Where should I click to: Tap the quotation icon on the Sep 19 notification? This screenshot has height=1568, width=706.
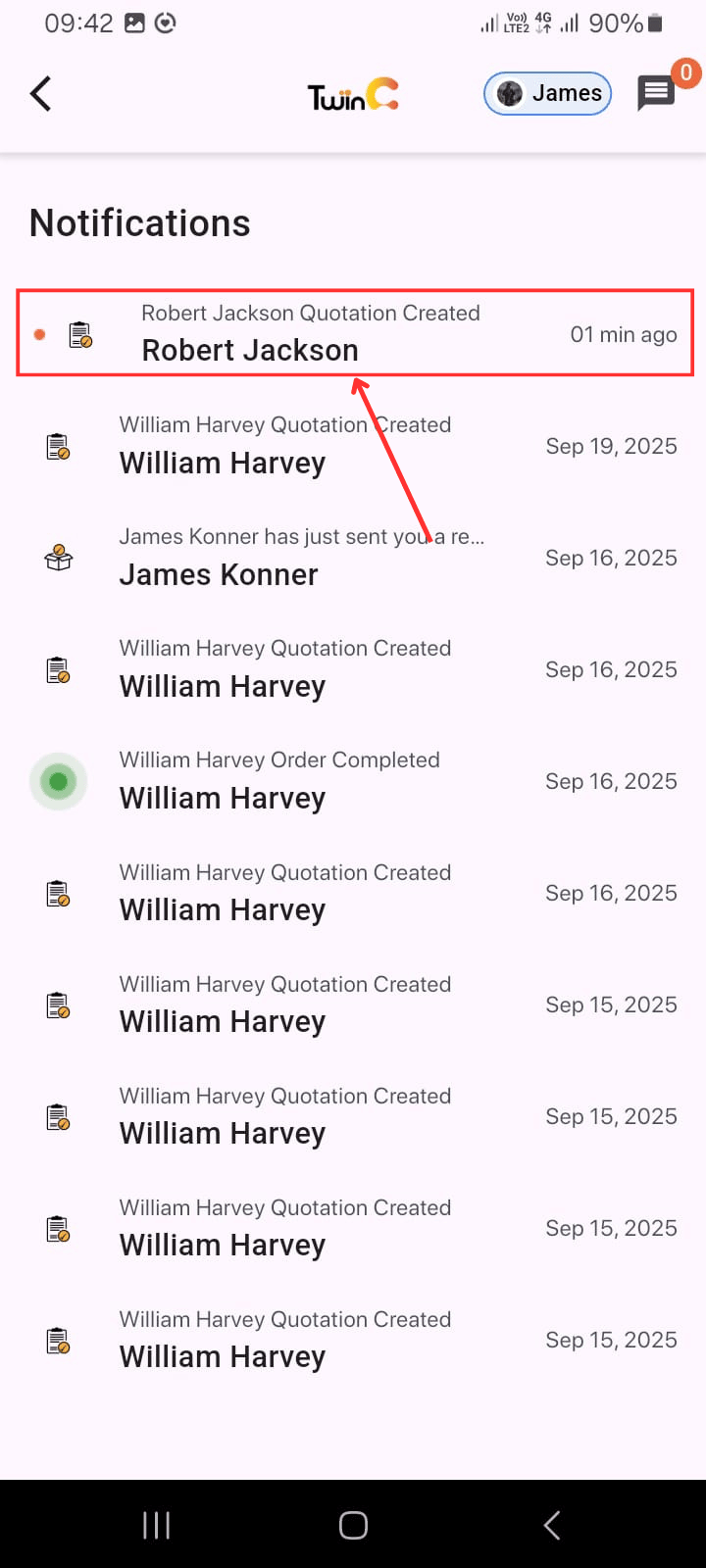58,446
